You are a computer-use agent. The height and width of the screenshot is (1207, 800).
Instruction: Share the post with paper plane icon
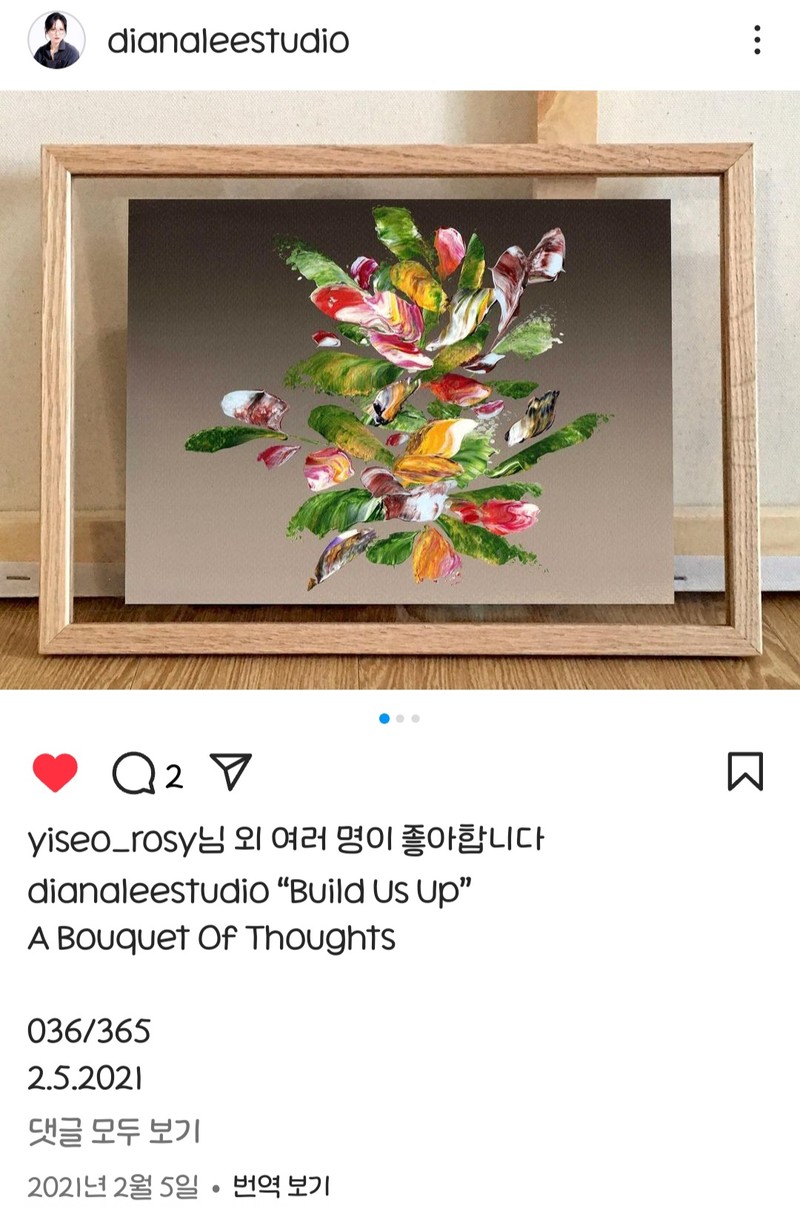point(231,772)
